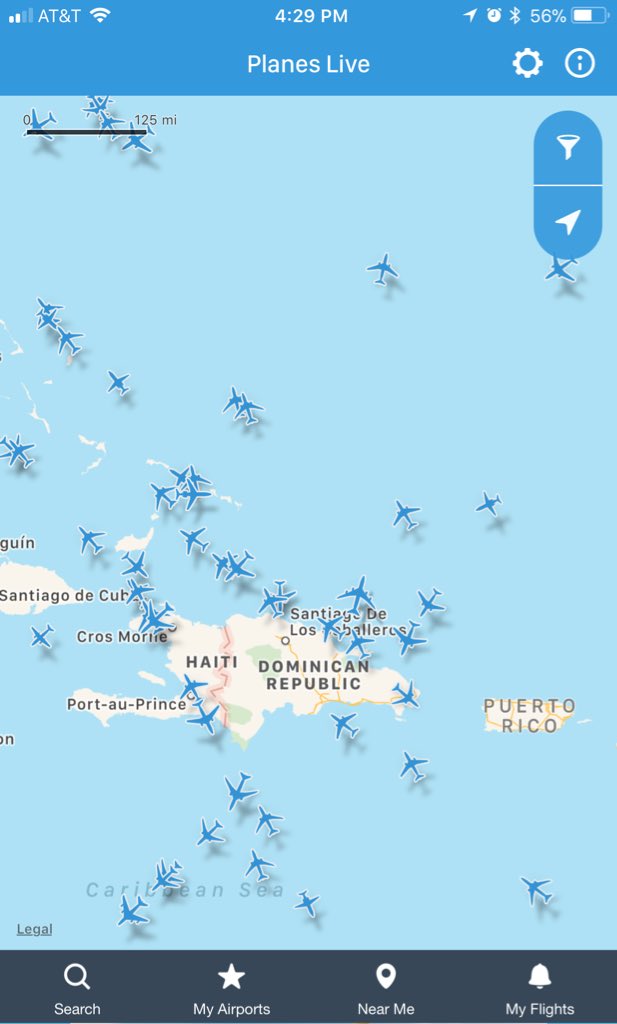Switch to the My Flights tab
Screen dimensions: 617x1024
(x=540, y=988)
